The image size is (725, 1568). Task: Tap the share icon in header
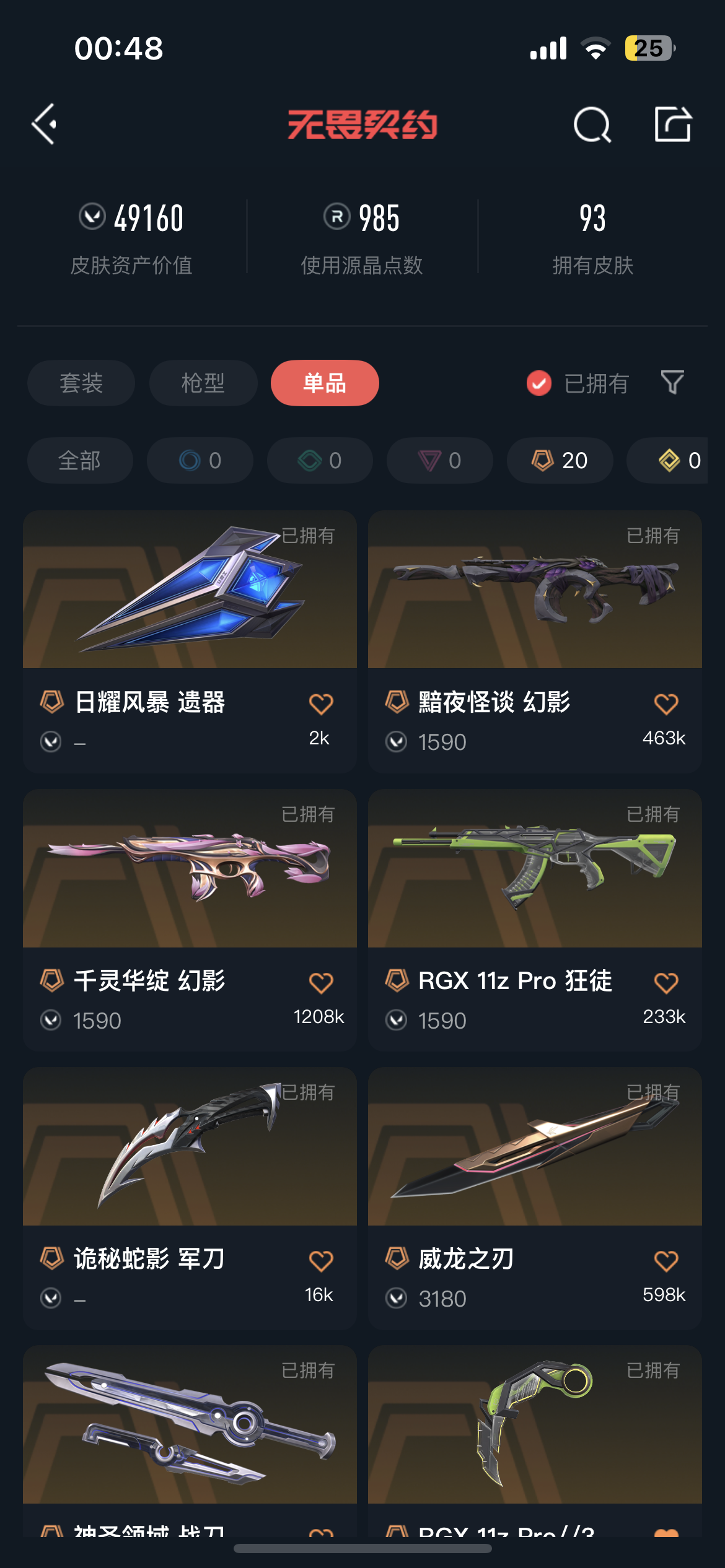coord(673,124)
